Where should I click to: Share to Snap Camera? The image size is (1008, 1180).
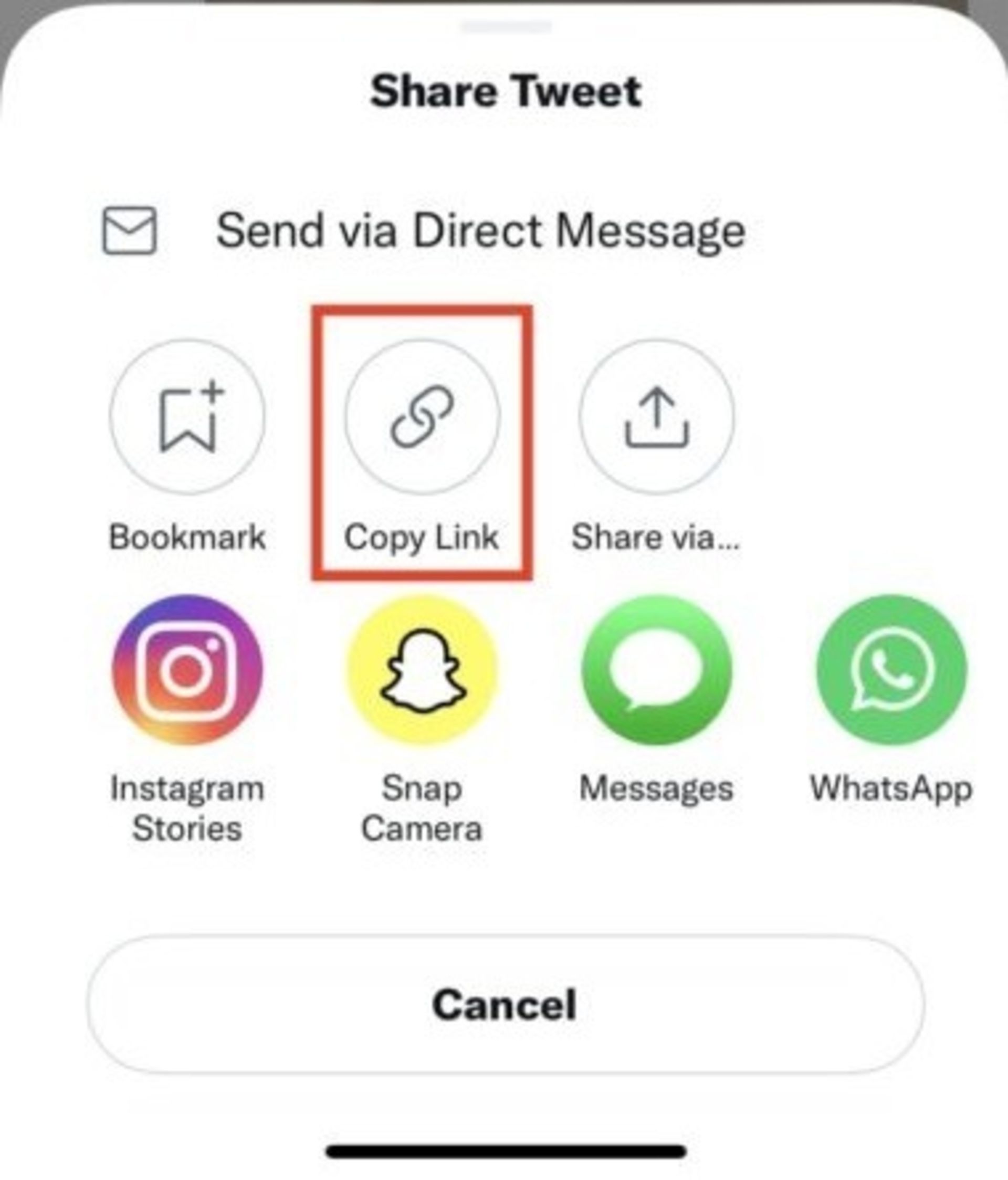[422, 669]
